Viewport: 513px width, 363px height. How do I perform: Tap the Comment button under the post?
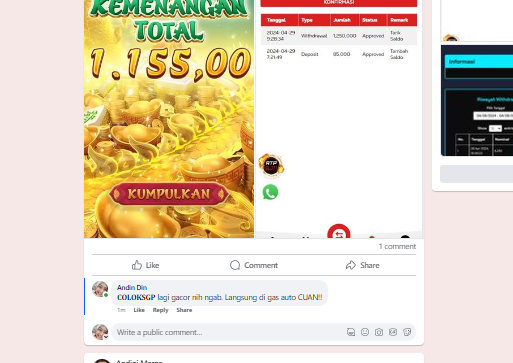254,265
